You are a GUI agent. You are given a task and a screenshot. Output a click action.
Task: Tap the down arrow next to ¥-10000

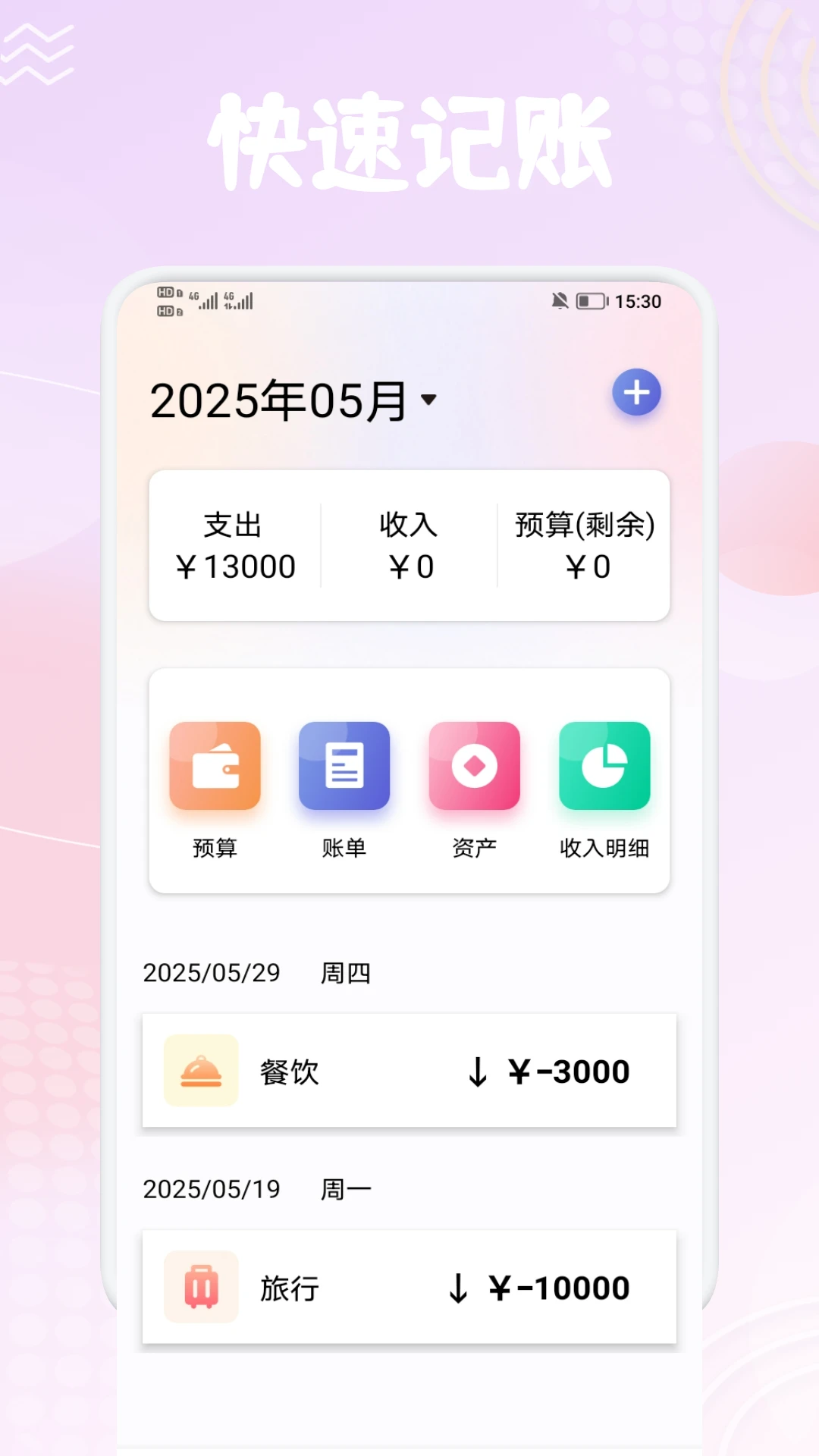point(458,1287)
